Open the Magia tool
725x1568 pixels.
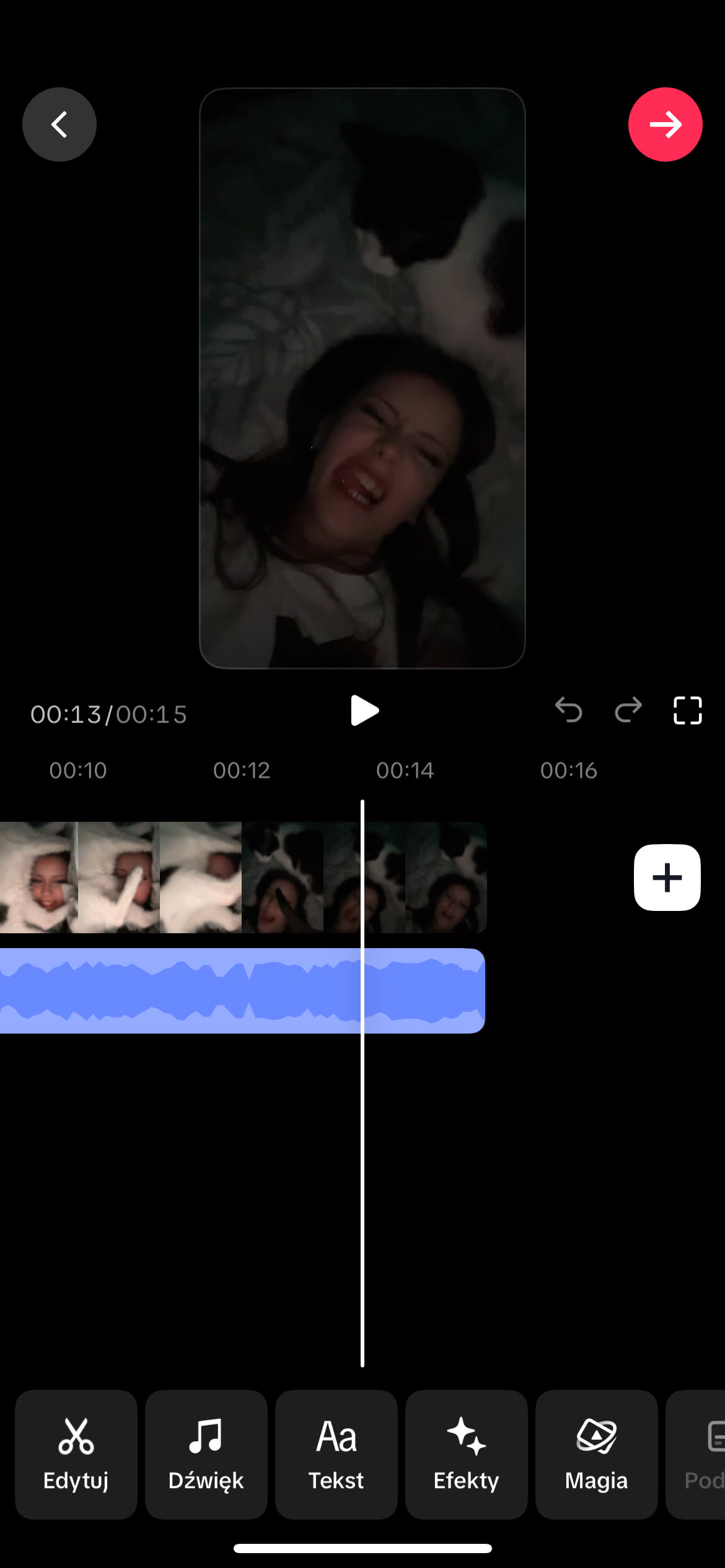[597, 1454]
